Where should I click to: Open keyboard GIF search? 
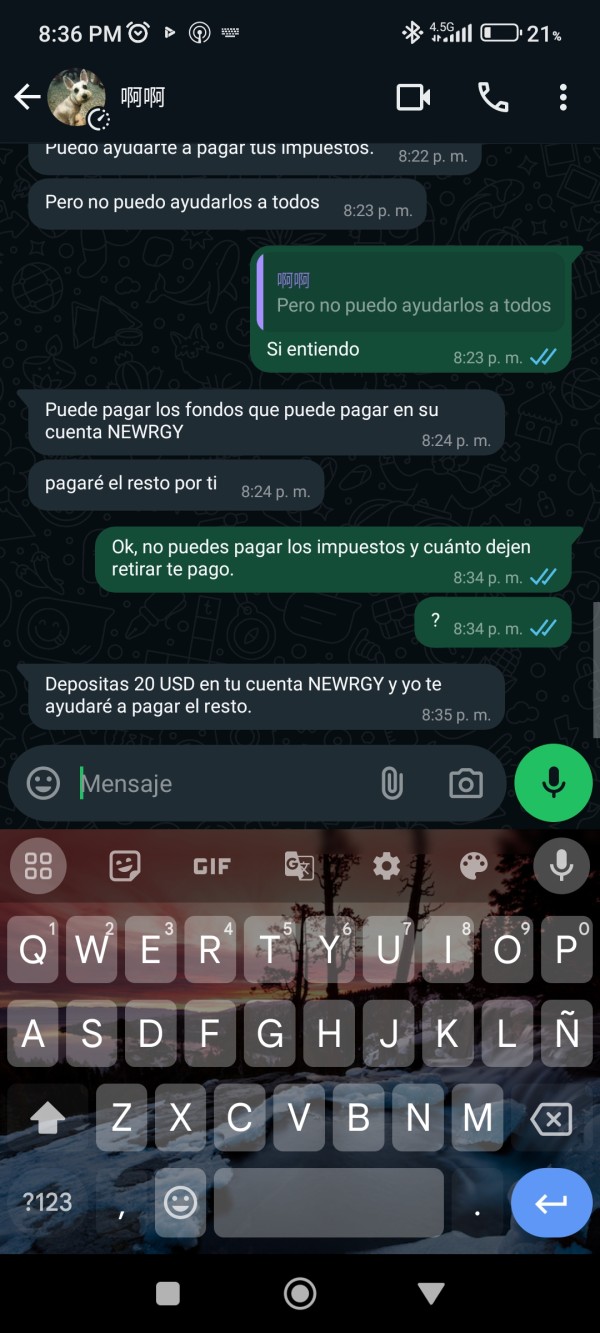(212, 866)
